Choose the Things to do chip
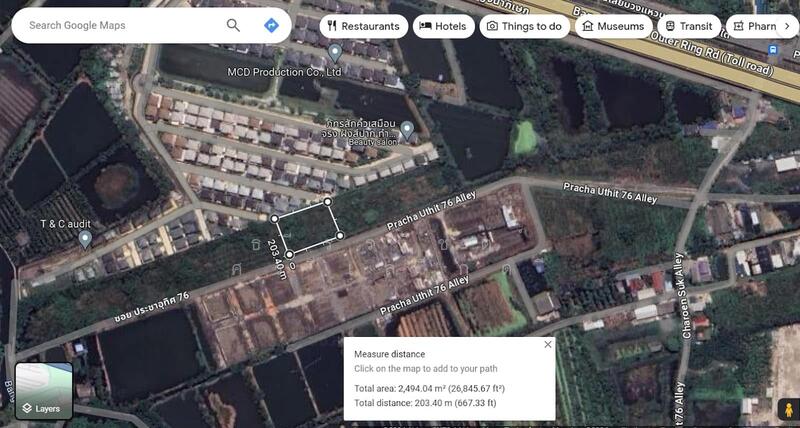The image size is (800, 428). click(524, 26)
